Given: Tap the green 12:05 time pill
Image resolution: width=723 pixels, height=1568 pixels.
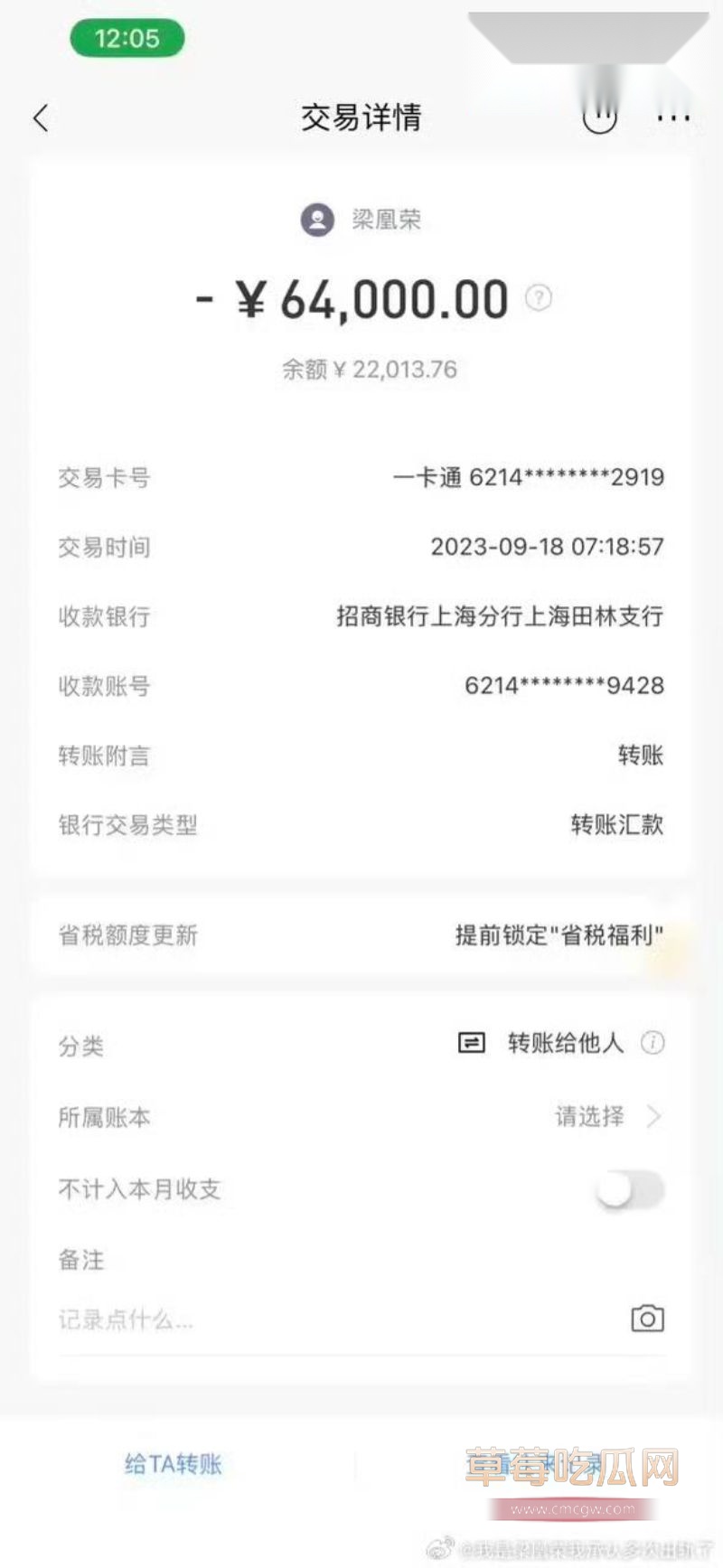Looking at the screenshot, I should tap(127, 38).
